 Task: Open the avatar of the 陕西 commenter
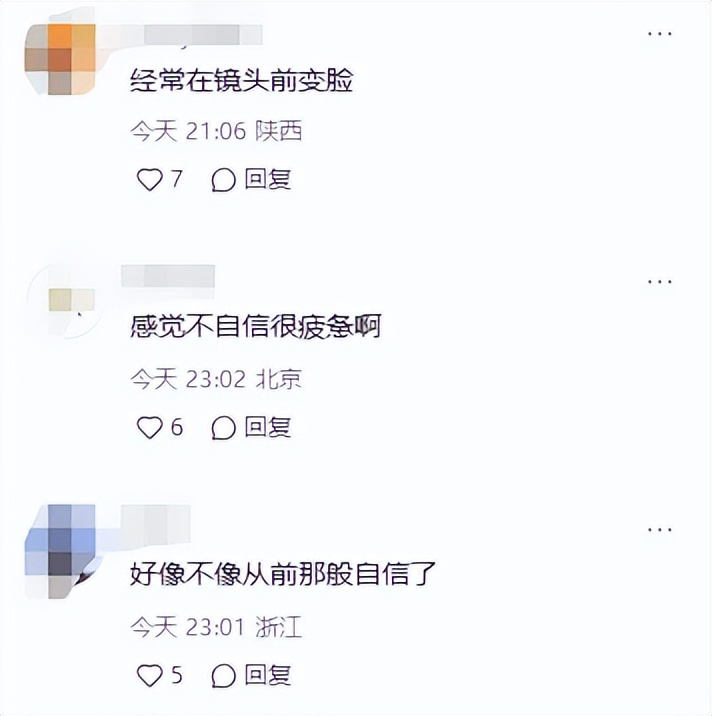[60, 58]
